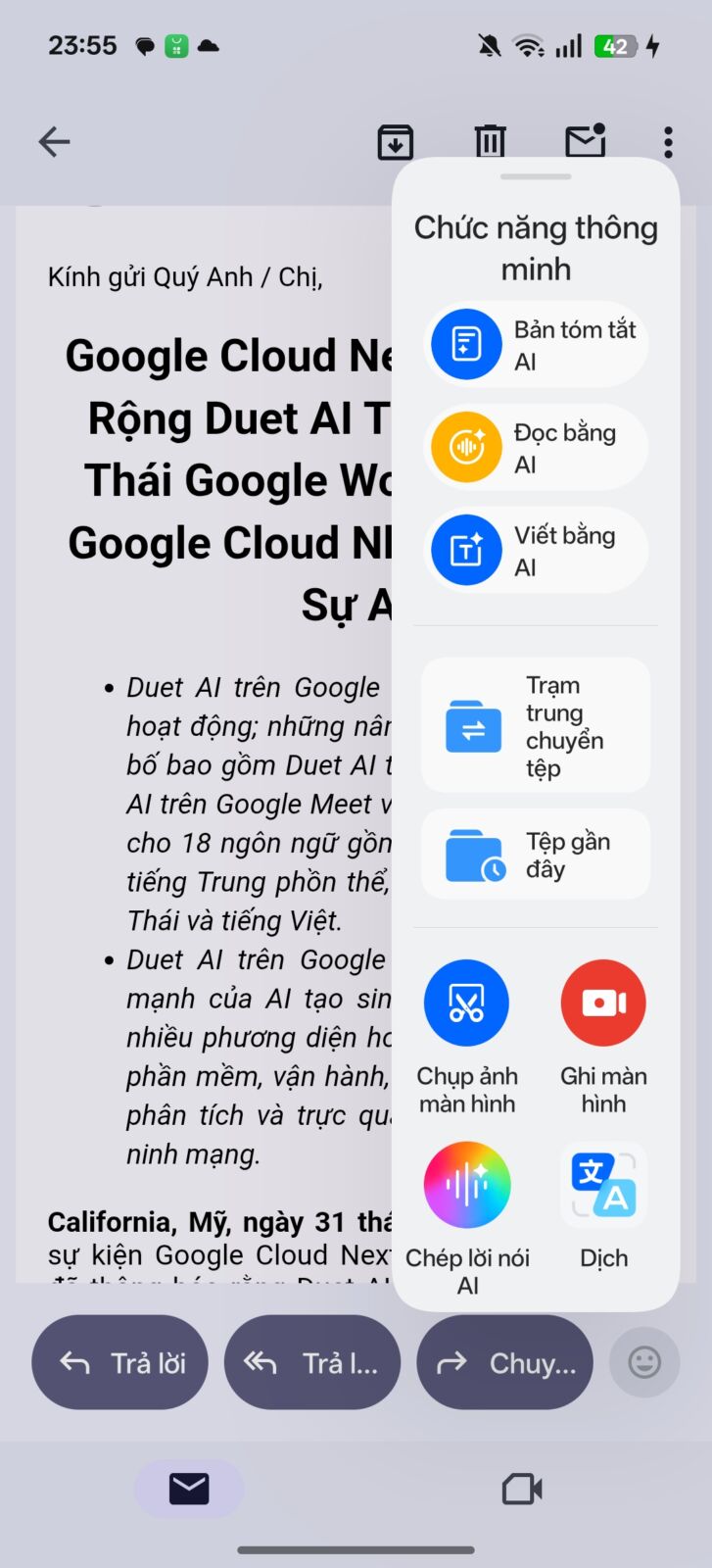Open the three-dot overflow menu
The width and height of the screenshot is (712, 1568).
coord(668,142)
